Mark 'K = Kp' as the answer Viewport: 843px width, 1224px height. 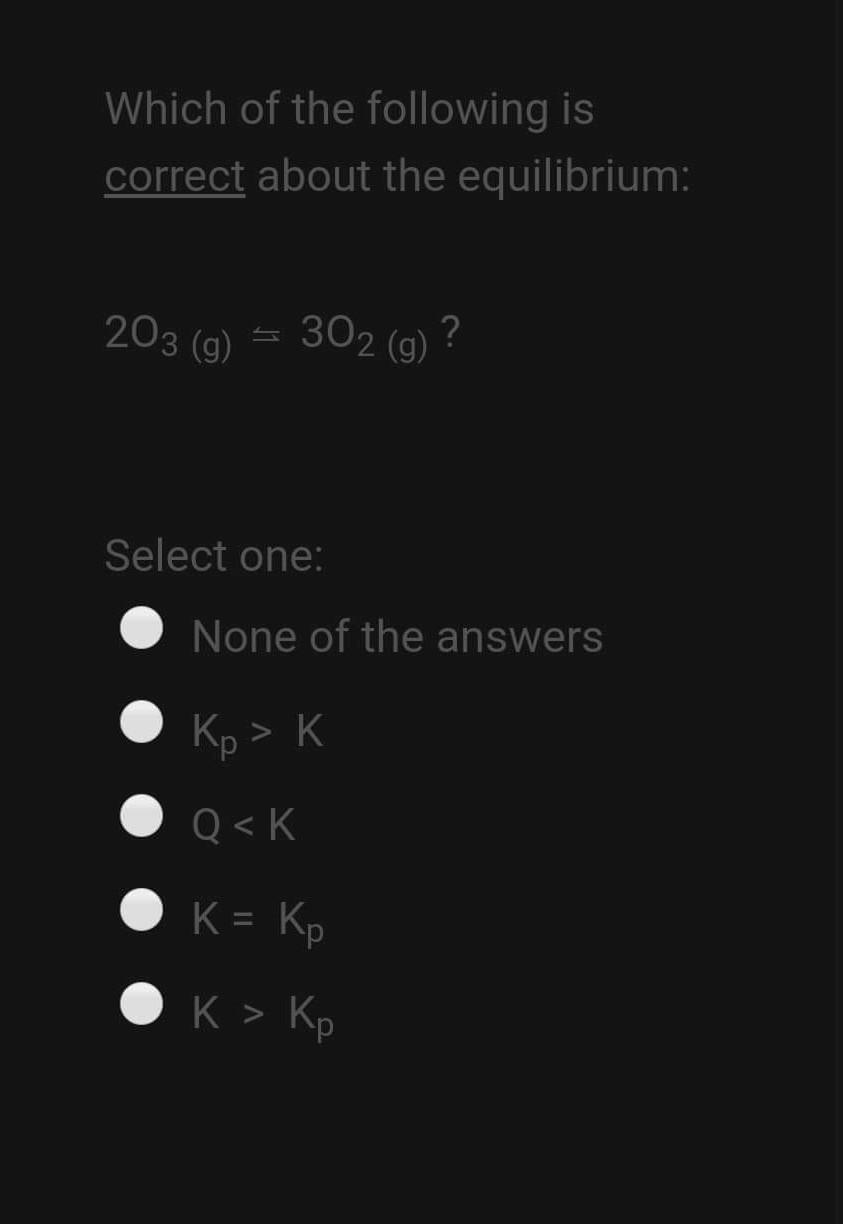[141, 910]
